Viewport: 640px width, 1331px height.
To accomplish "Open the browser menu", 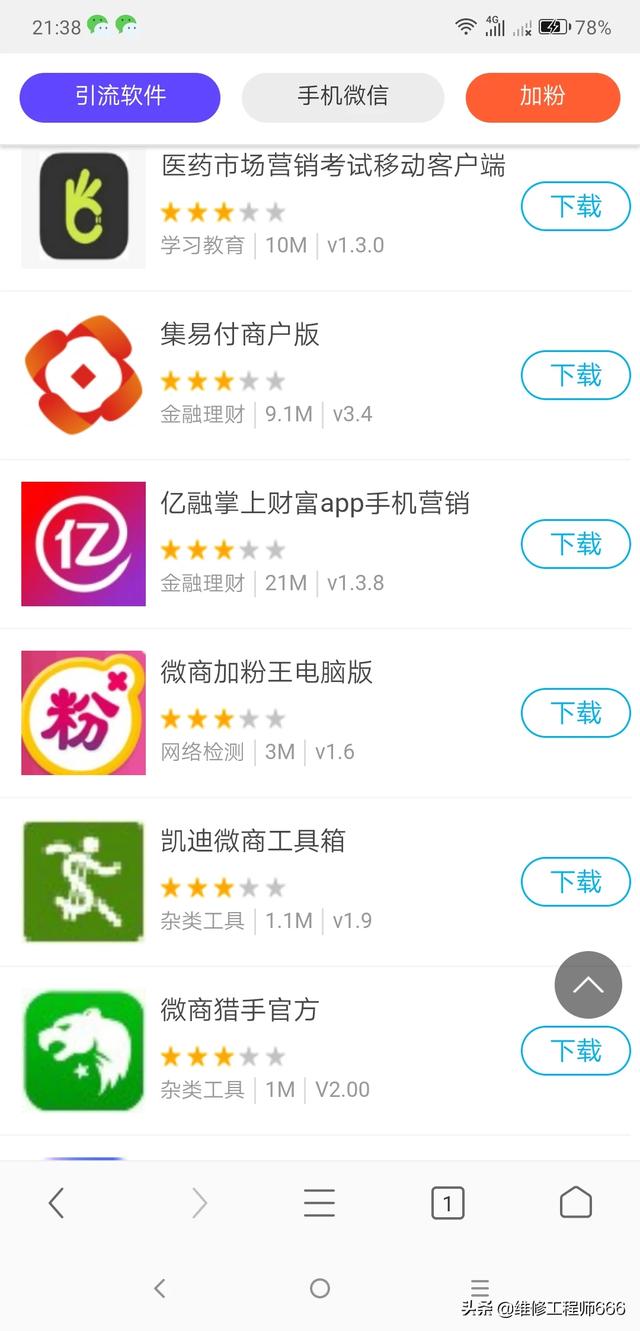I will 319,1203.
